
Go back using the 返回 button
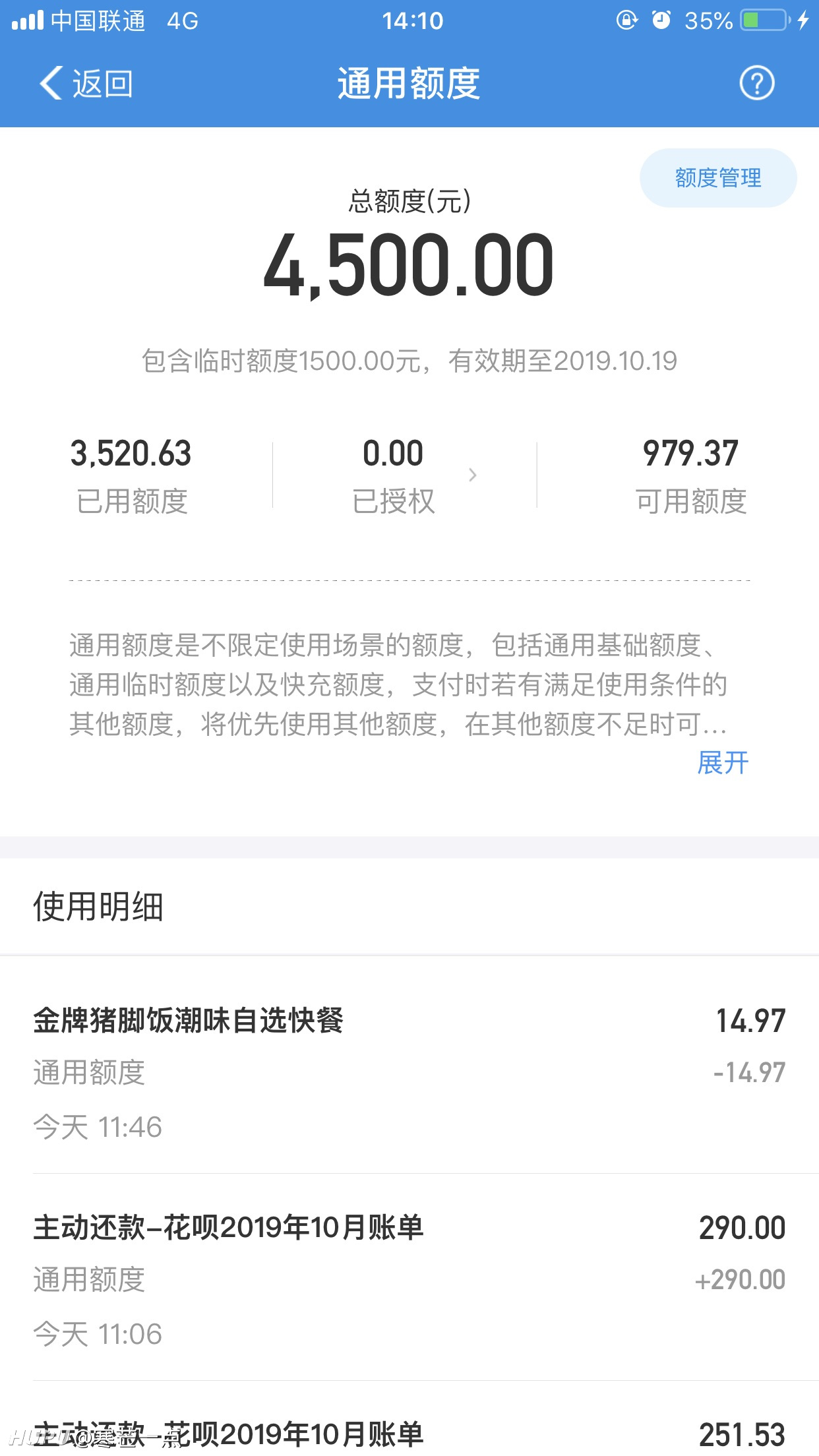click(86, 84)
